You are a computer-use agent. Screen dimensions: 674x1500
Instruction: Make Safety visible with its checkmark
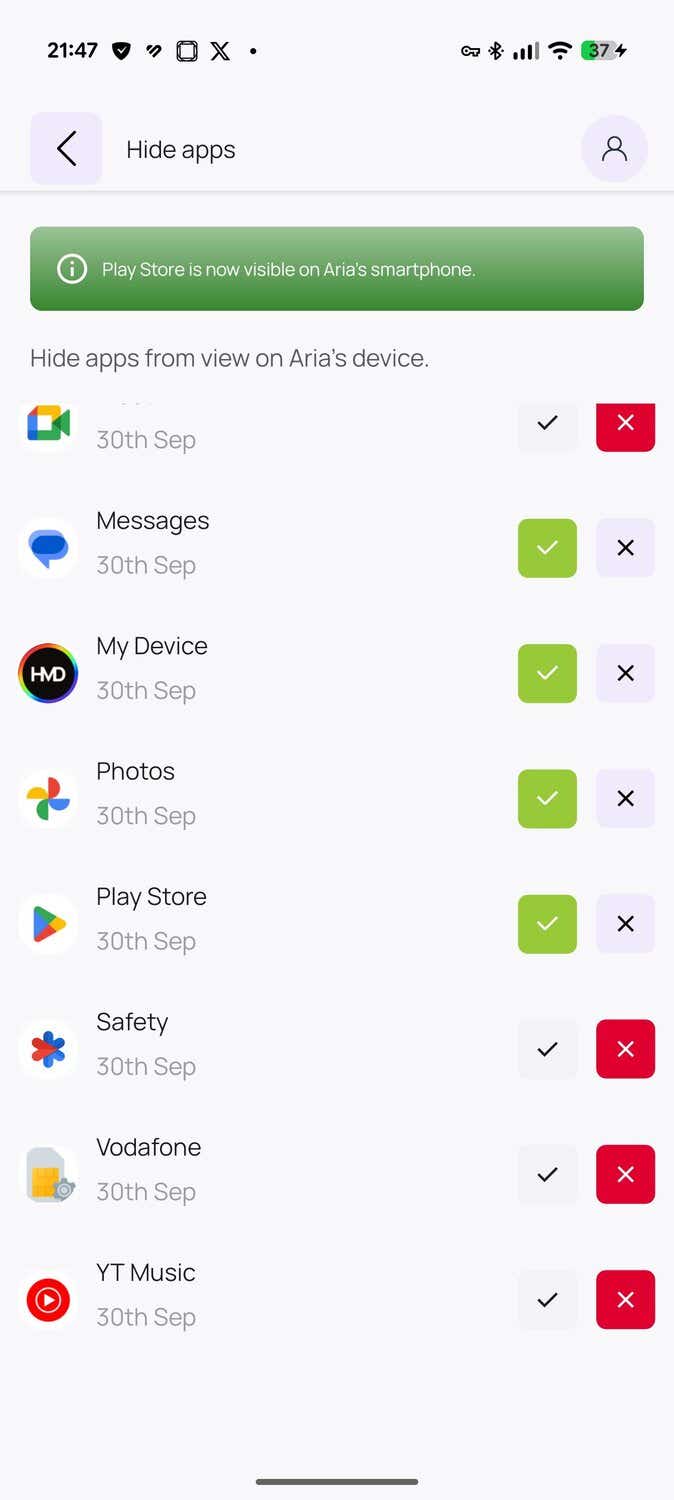tap(547, 1049)
